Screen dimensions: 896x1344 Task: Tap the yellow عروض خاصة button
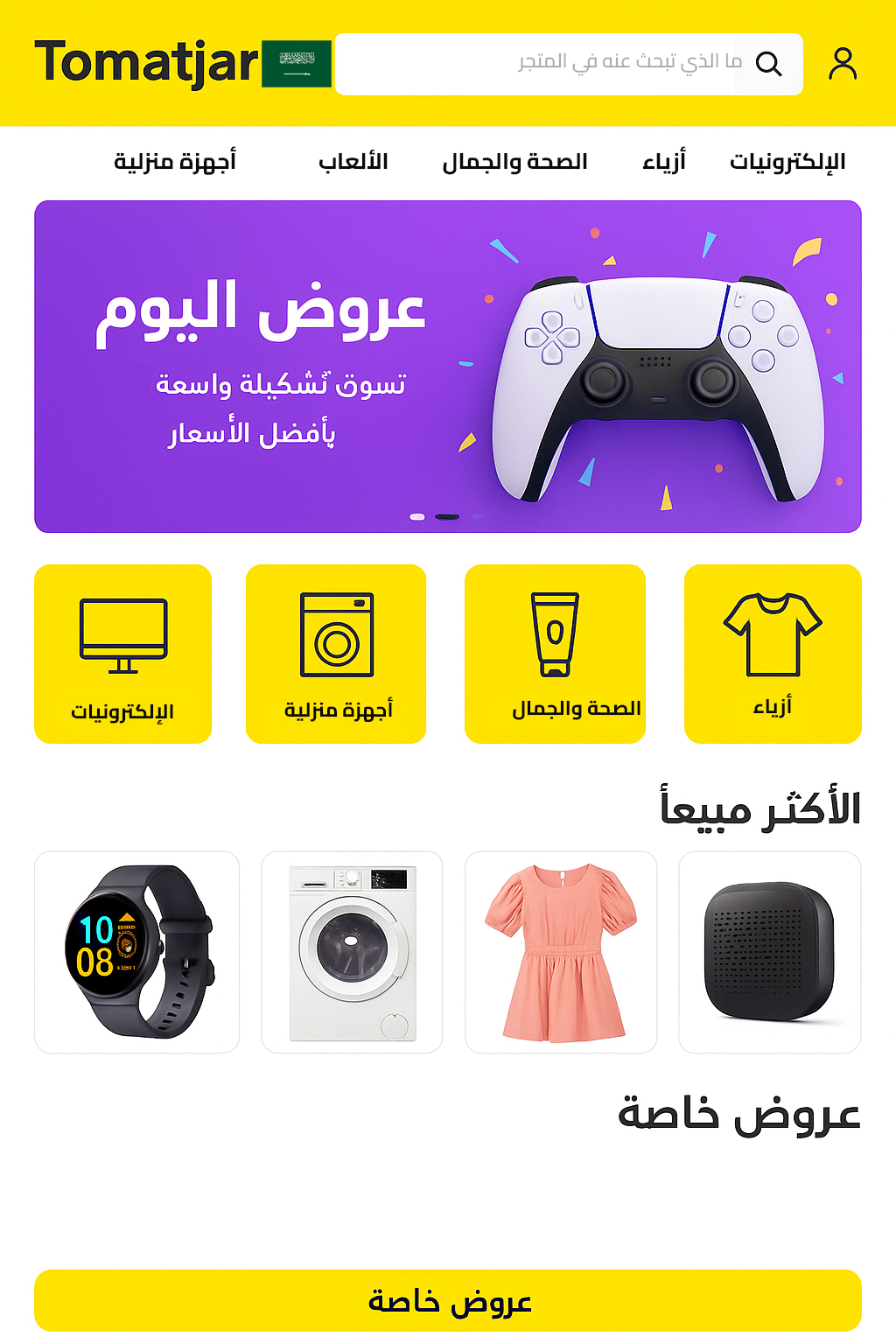click(448, 1301)
